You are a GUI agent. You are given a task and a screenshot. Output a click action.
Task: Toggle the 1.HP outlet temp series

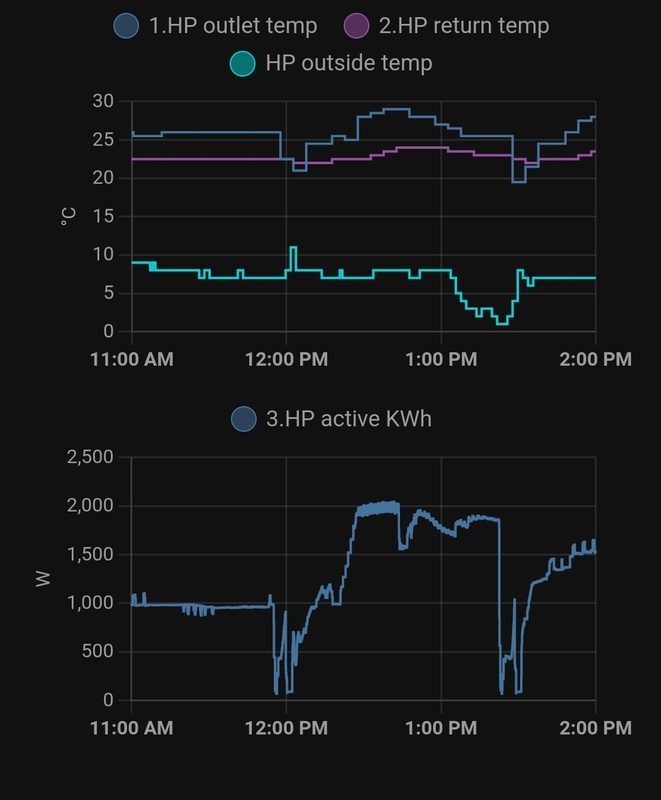pos(216,26)
